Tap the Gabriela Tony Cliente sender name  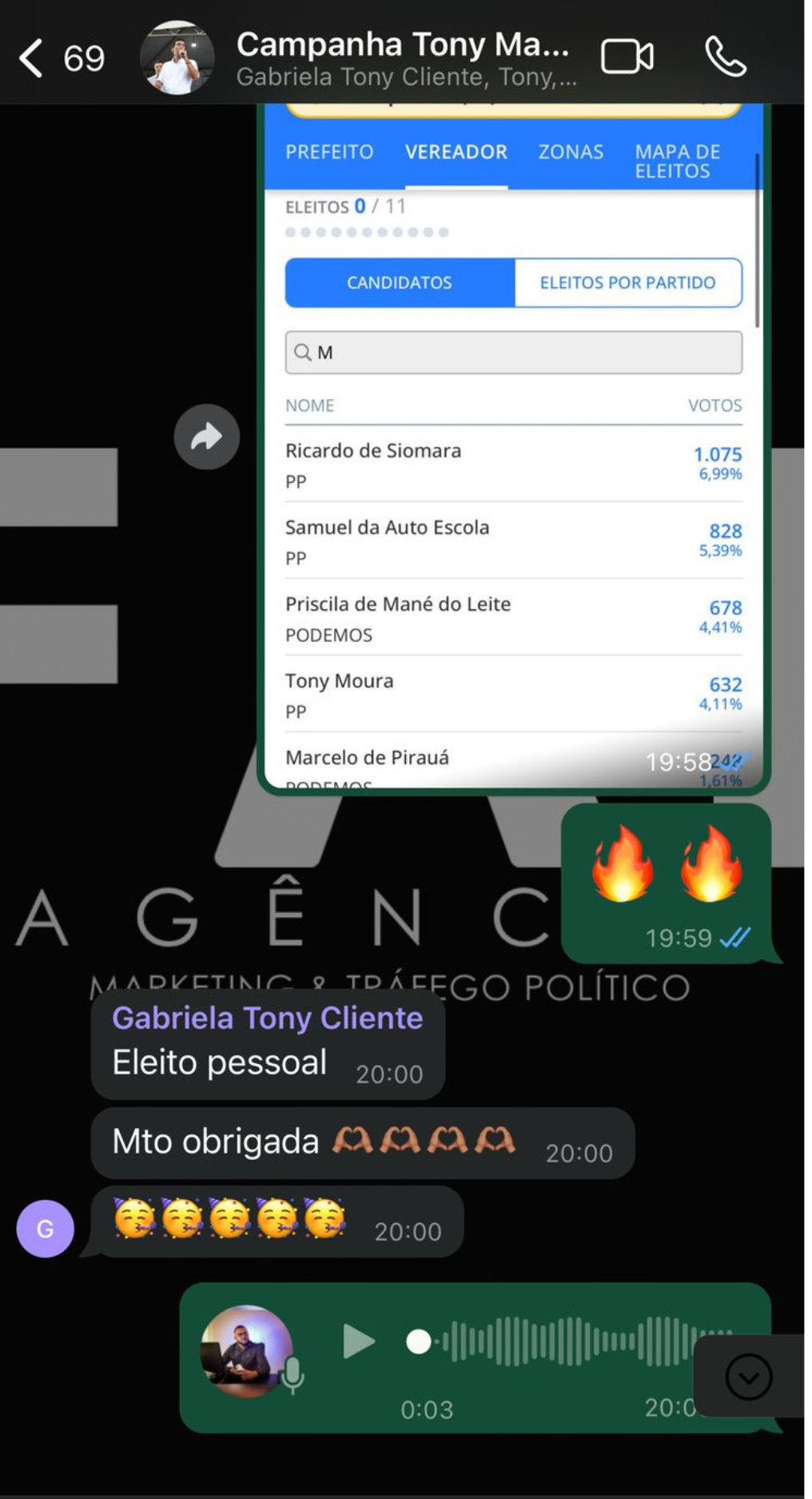coord(267,1018)
